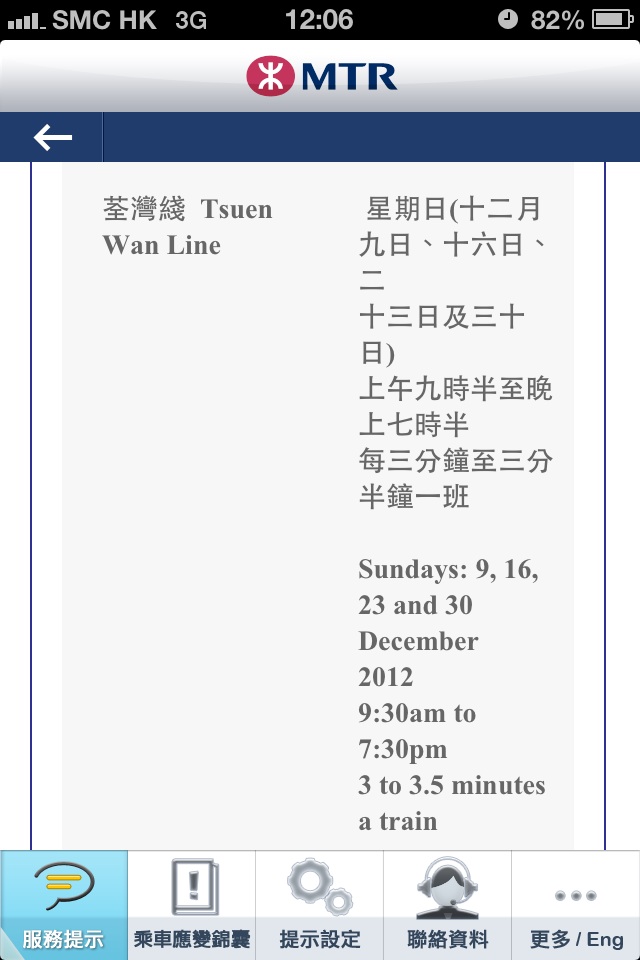Switch to the 乘車應變錦囊 tab
The height and width of the screenshot is (960, 640).
click(192, 905)
